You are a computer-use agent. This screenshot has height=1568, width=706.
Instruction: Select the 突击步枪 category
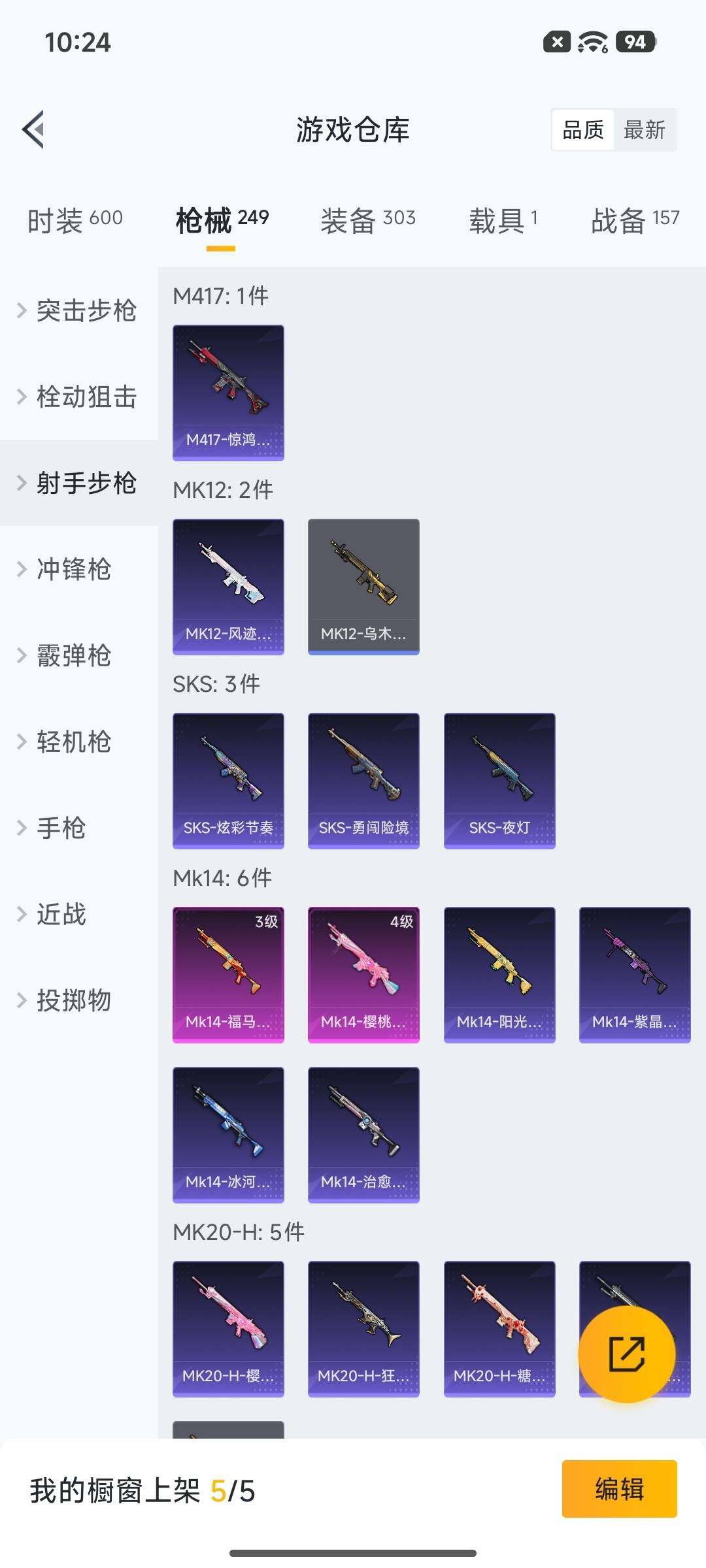click(85, 310)
